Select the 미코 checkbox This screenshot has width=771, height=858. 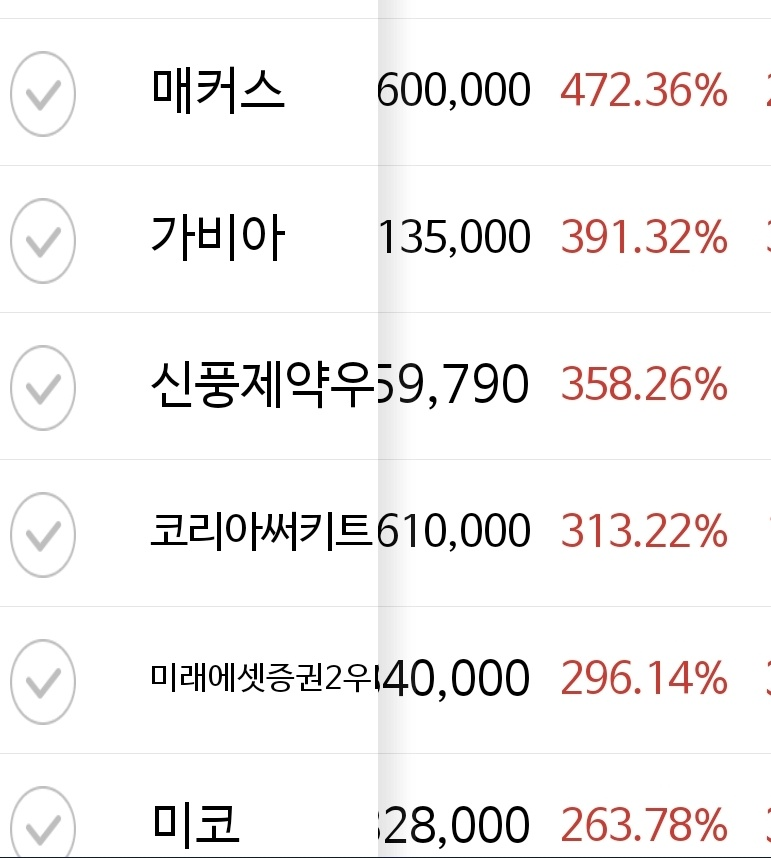coord(42,826)
